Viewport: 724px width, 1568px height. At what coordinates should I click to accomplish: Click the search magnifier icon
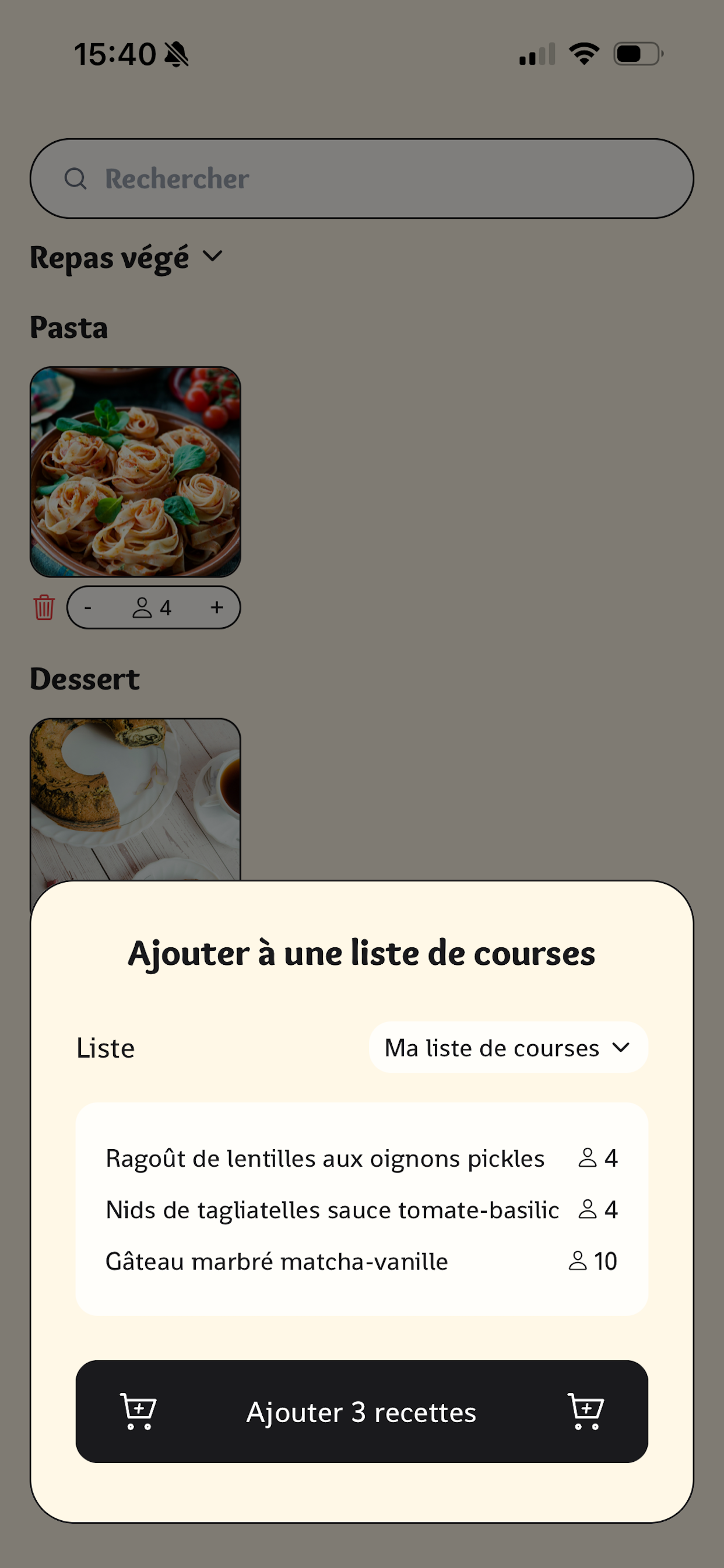pyautogui.click(x=77, y=178)
